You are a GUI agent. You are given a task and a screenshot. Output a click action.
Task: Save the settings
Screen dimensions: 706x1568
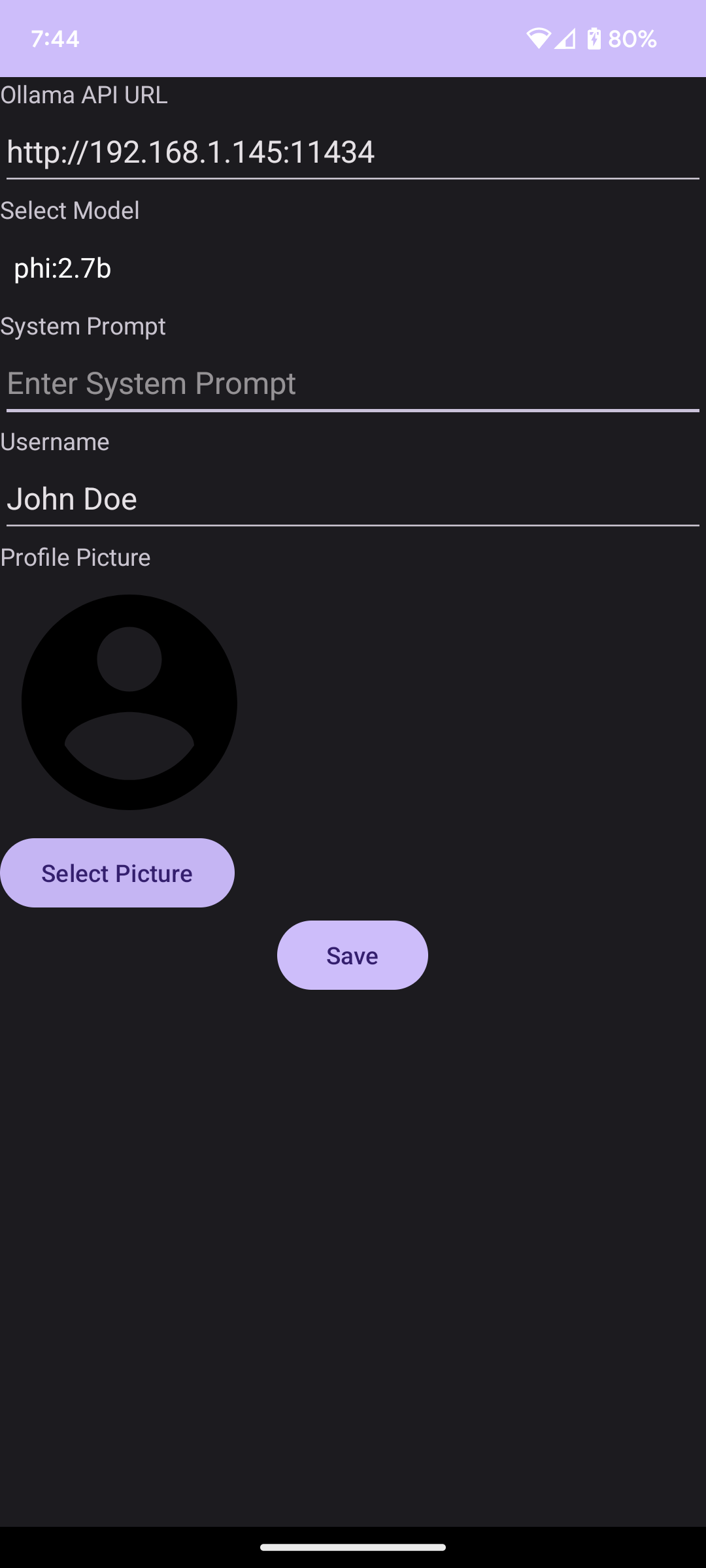352,955
